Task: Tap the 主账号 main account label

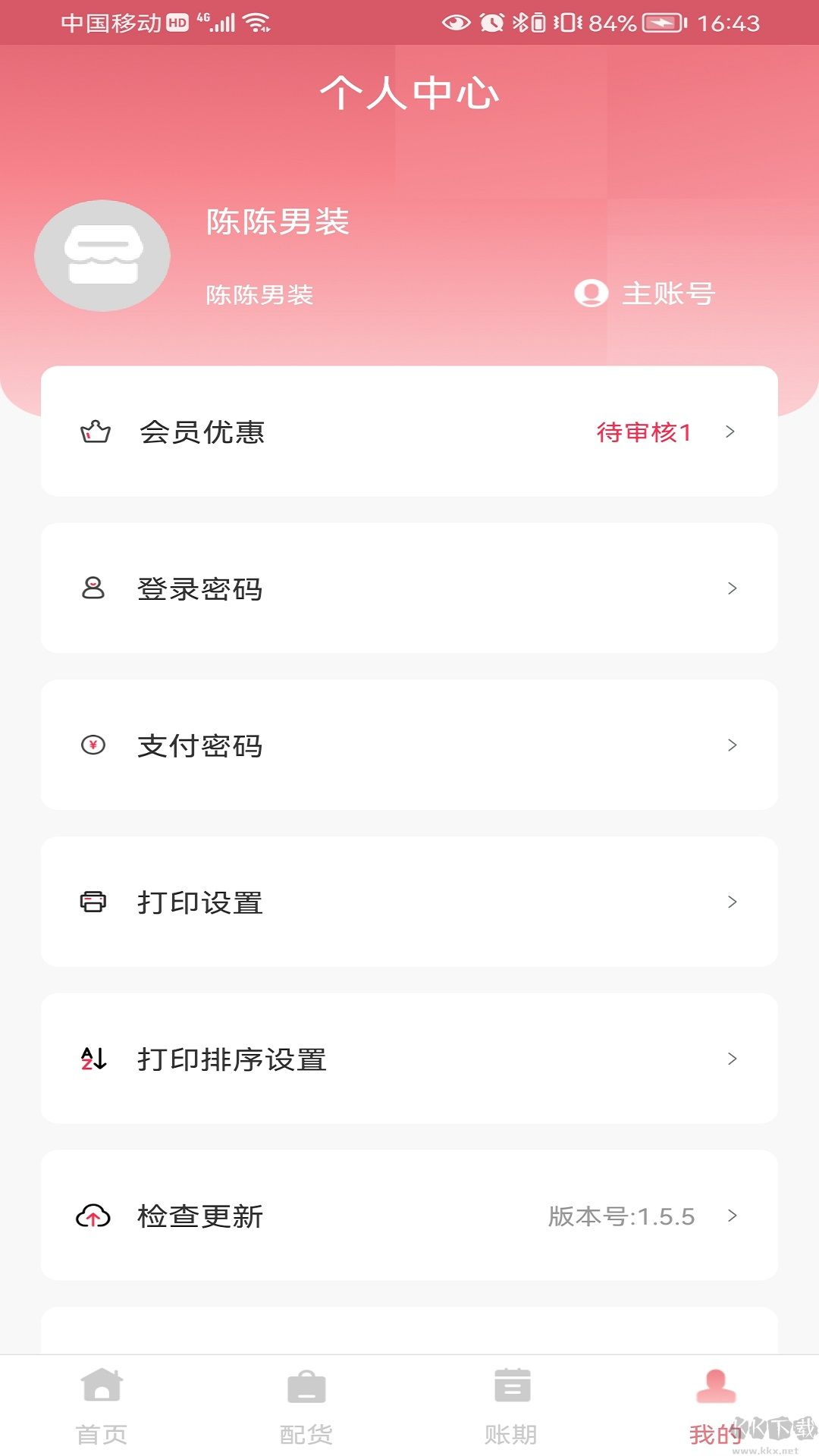Action: click(646, 293)
